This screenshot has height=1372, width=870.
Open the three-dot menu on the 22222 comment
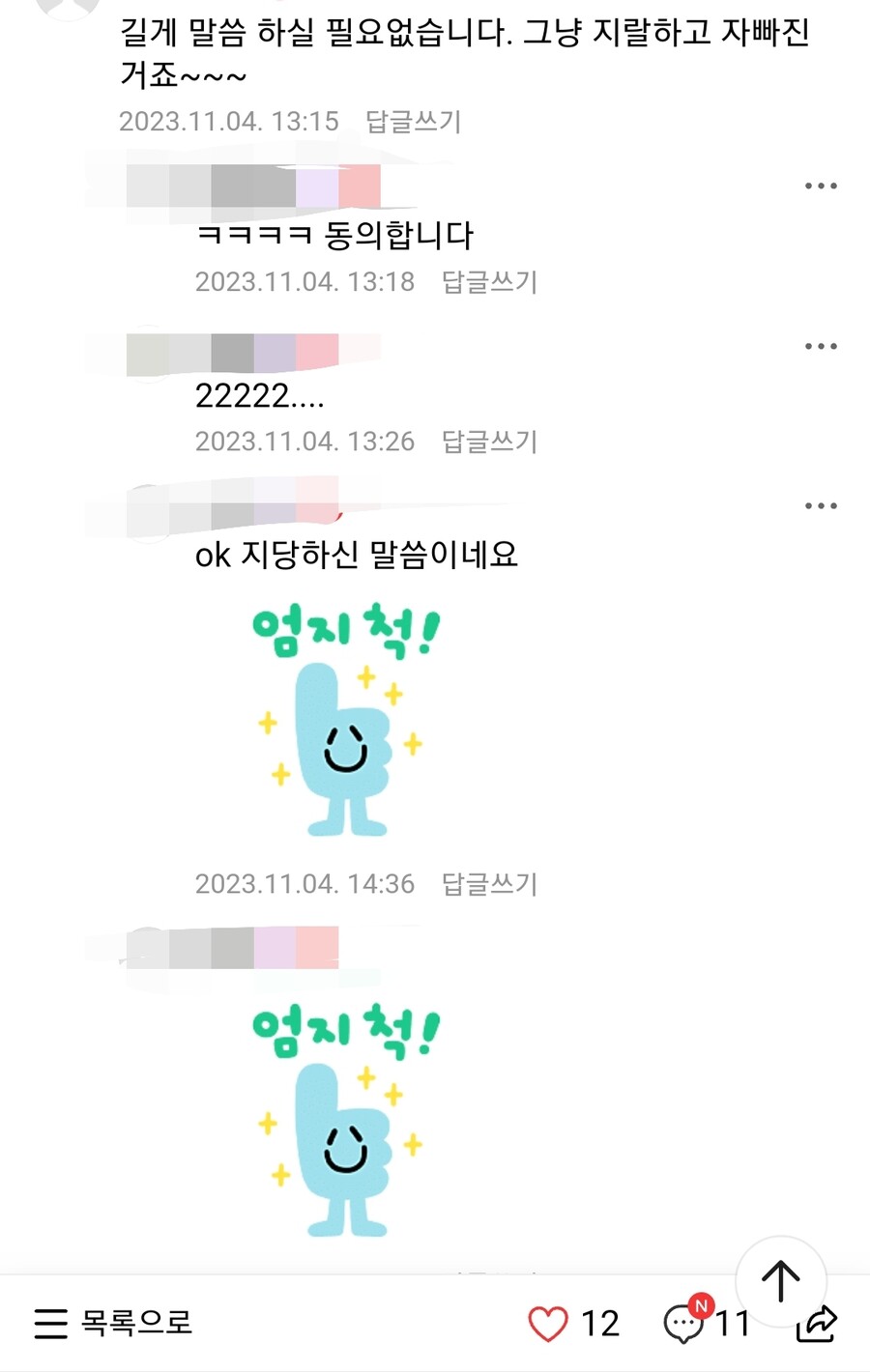coord(821,345)
